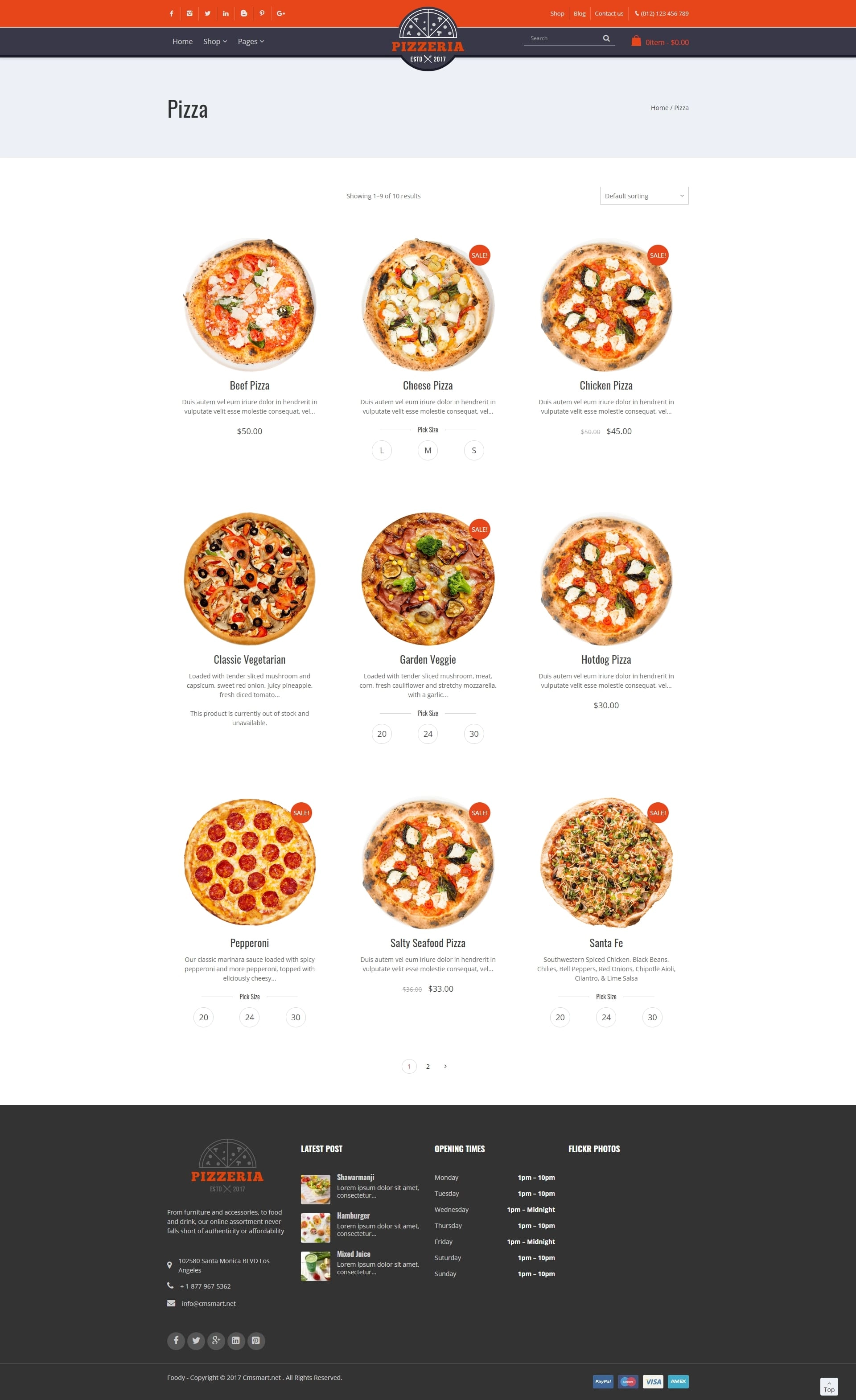Select size 20 for Santa Fe
The height and width of the screenshot is (1400, 856).
coord(560,1018)
